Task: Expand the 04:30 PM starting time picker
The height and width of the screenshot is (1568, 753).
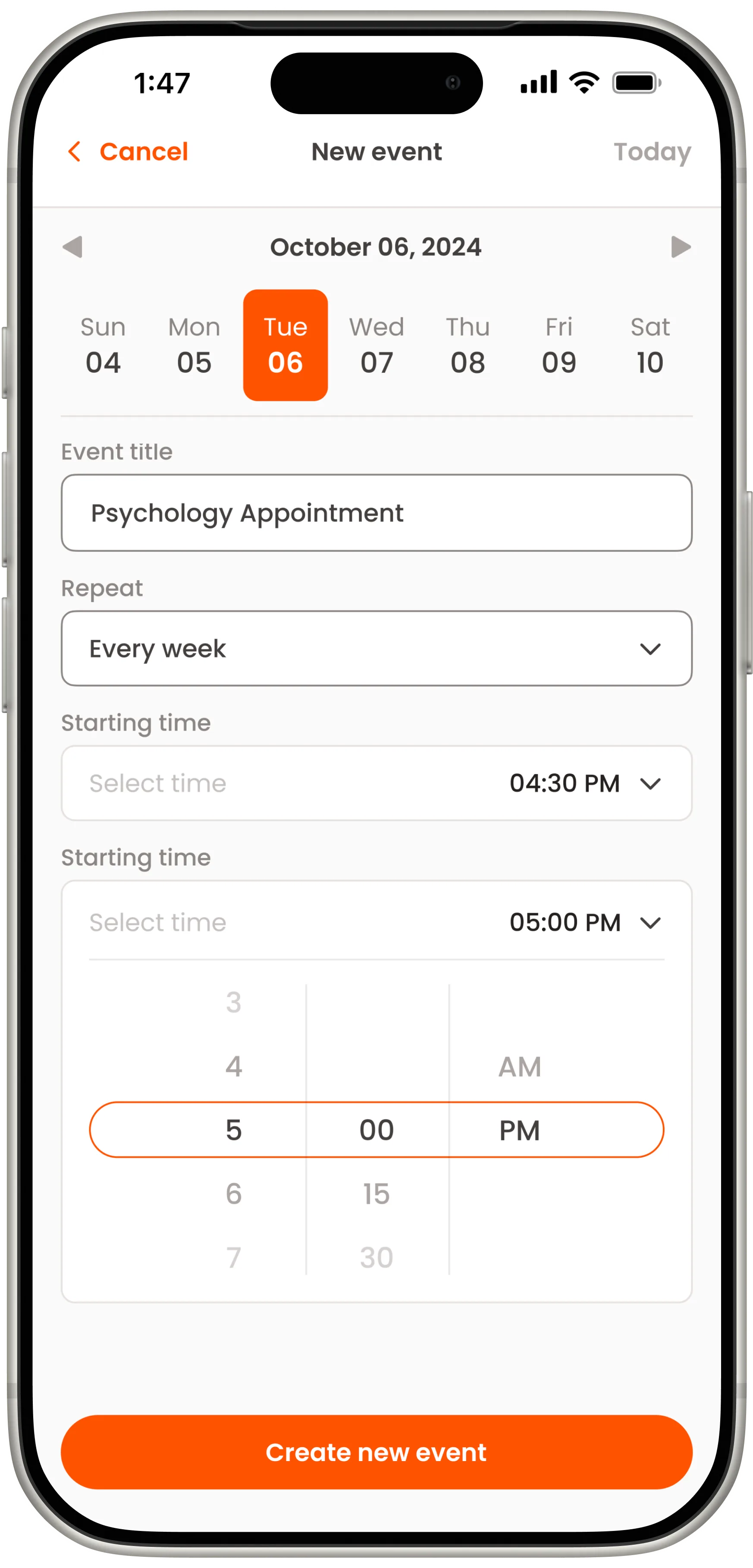Action: (376, 783)
